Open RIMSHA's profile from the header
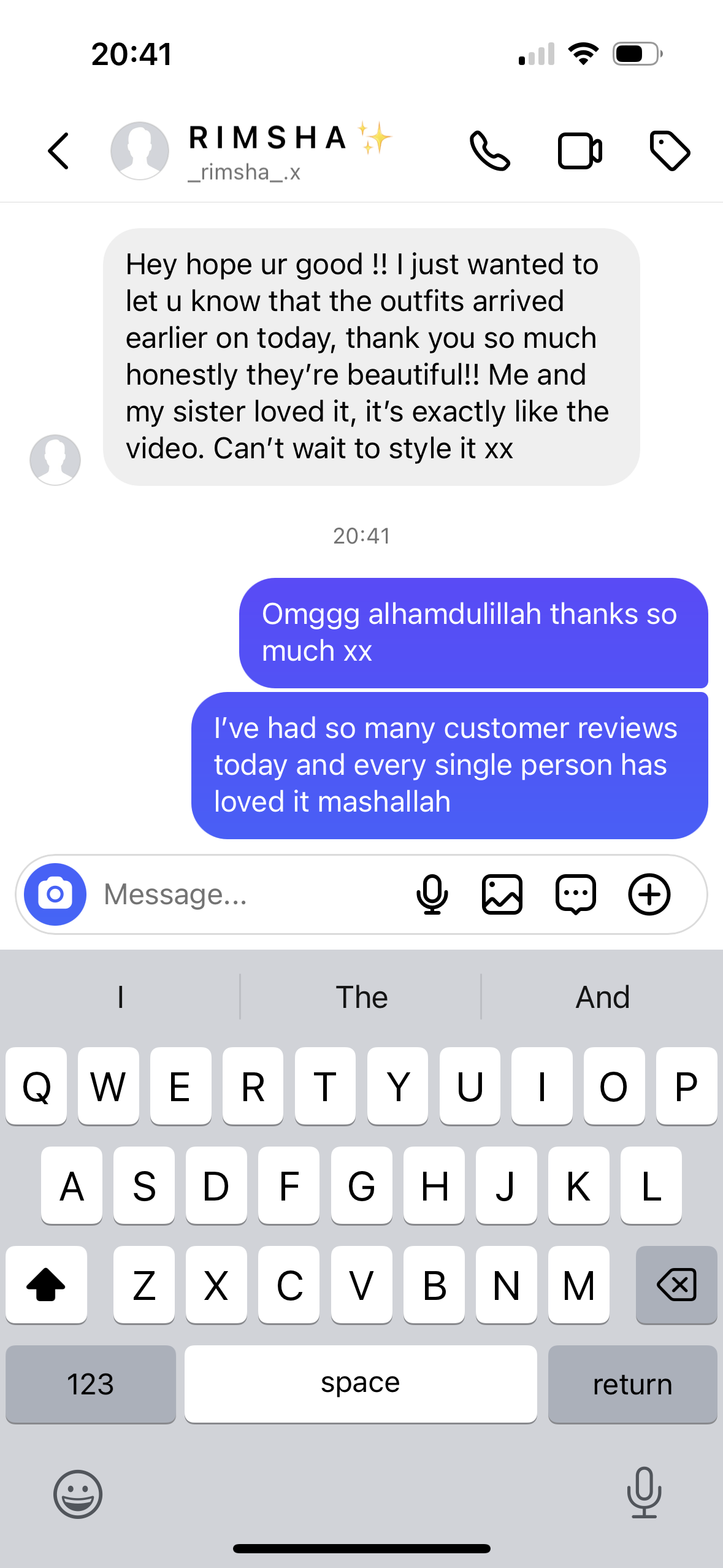Screen dimensions: 723x1568 (267, 151)
